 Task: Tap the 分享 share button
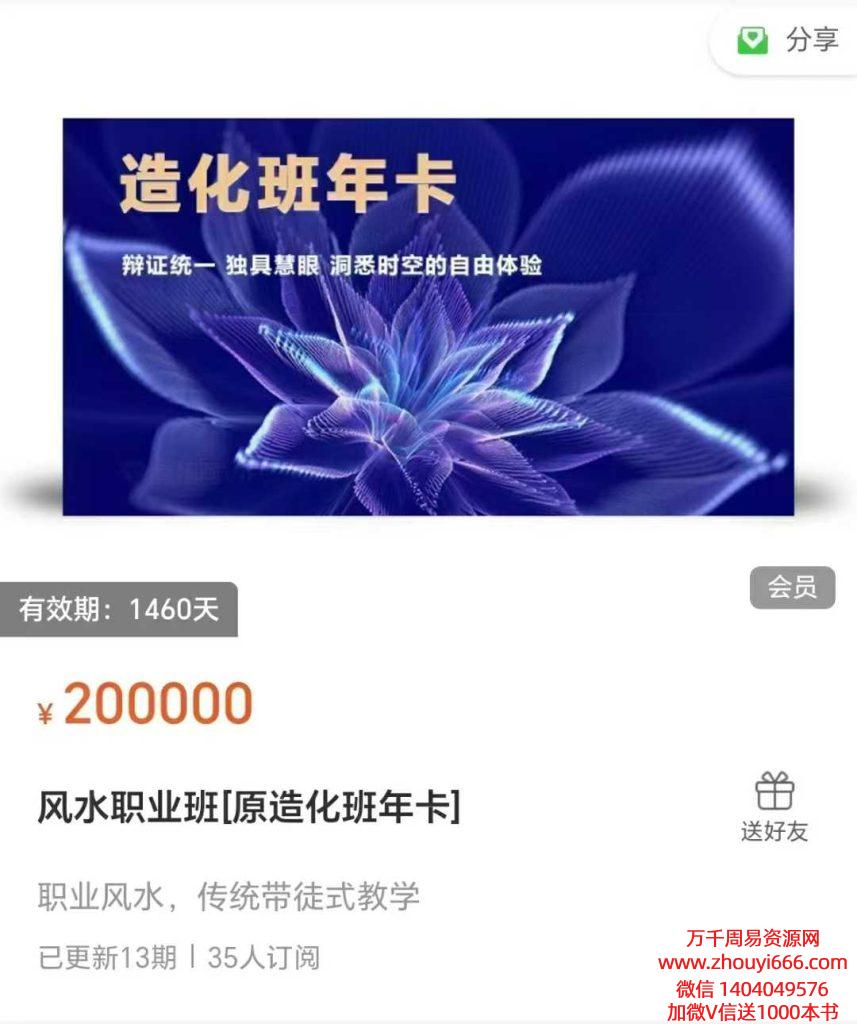click(788, 41)
